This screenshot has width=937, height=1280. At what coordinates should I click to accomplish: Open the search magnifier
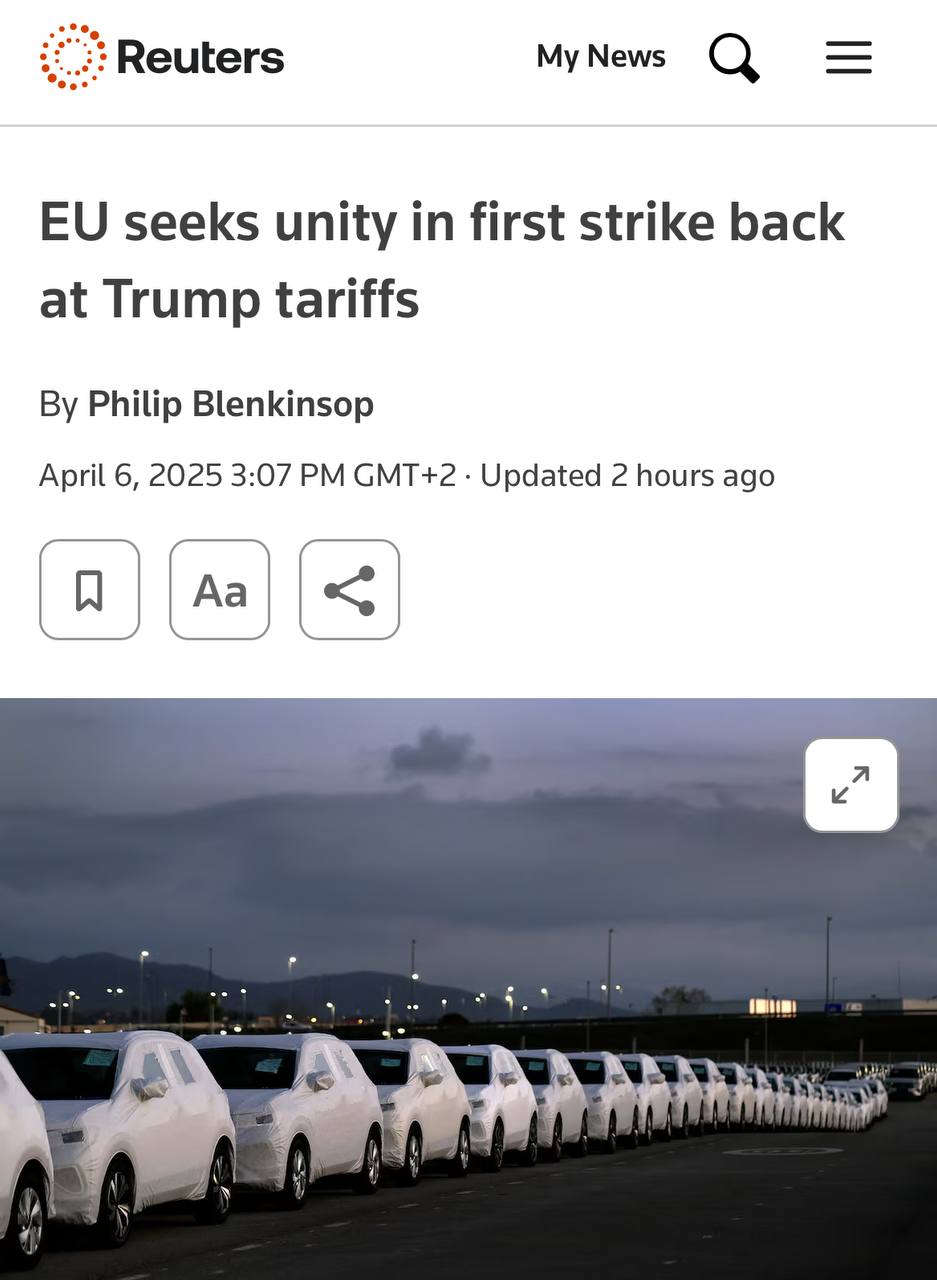click(734, 57)
